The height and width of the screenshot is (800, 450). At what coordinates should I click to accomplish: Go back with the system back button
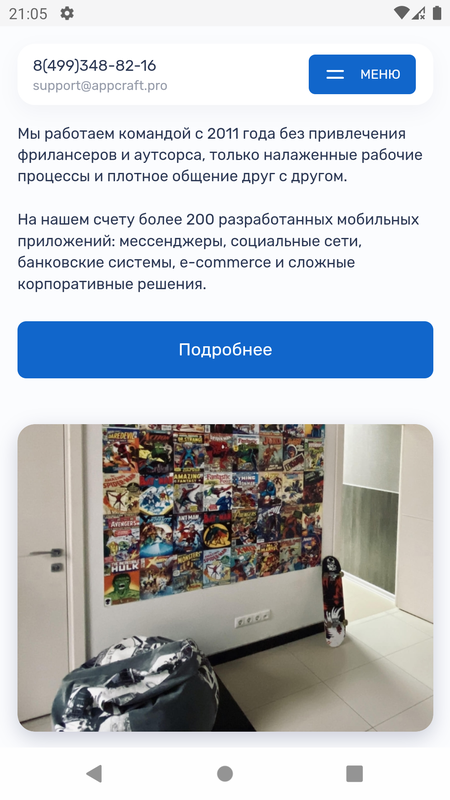94,773
